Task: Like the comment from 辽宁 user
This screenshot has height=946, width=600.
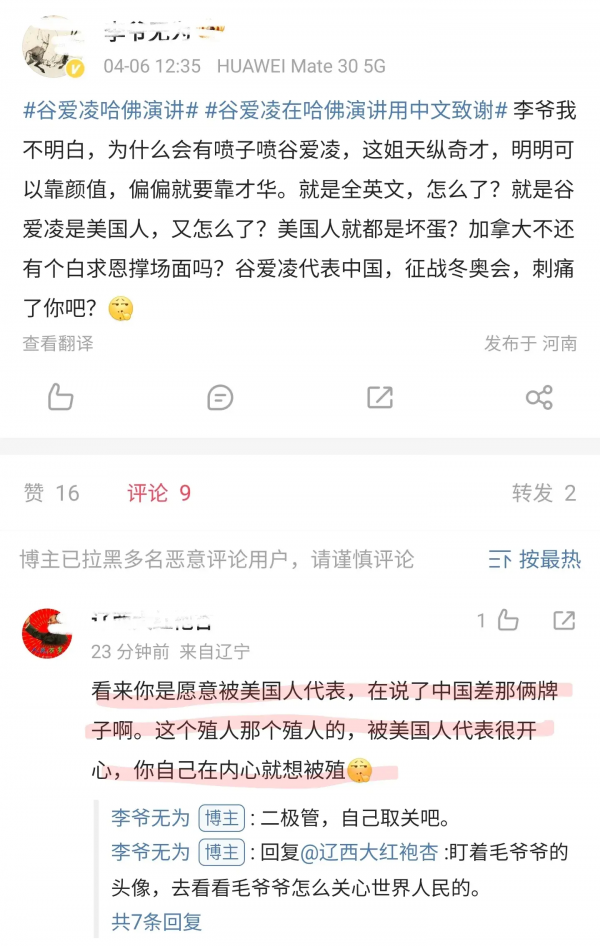Action: [507, 621]
